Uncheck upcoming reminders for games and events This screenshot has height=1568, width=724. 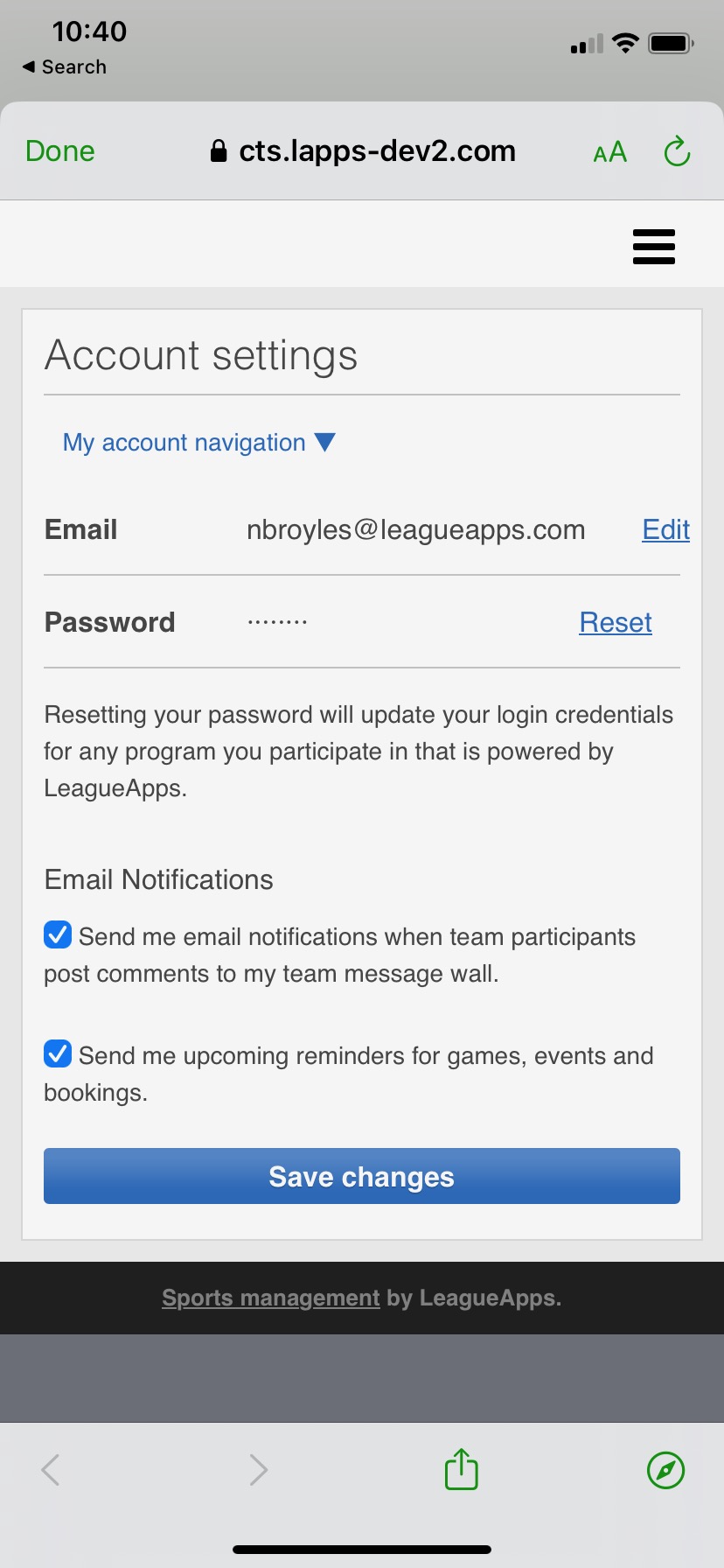[58, 1053]
